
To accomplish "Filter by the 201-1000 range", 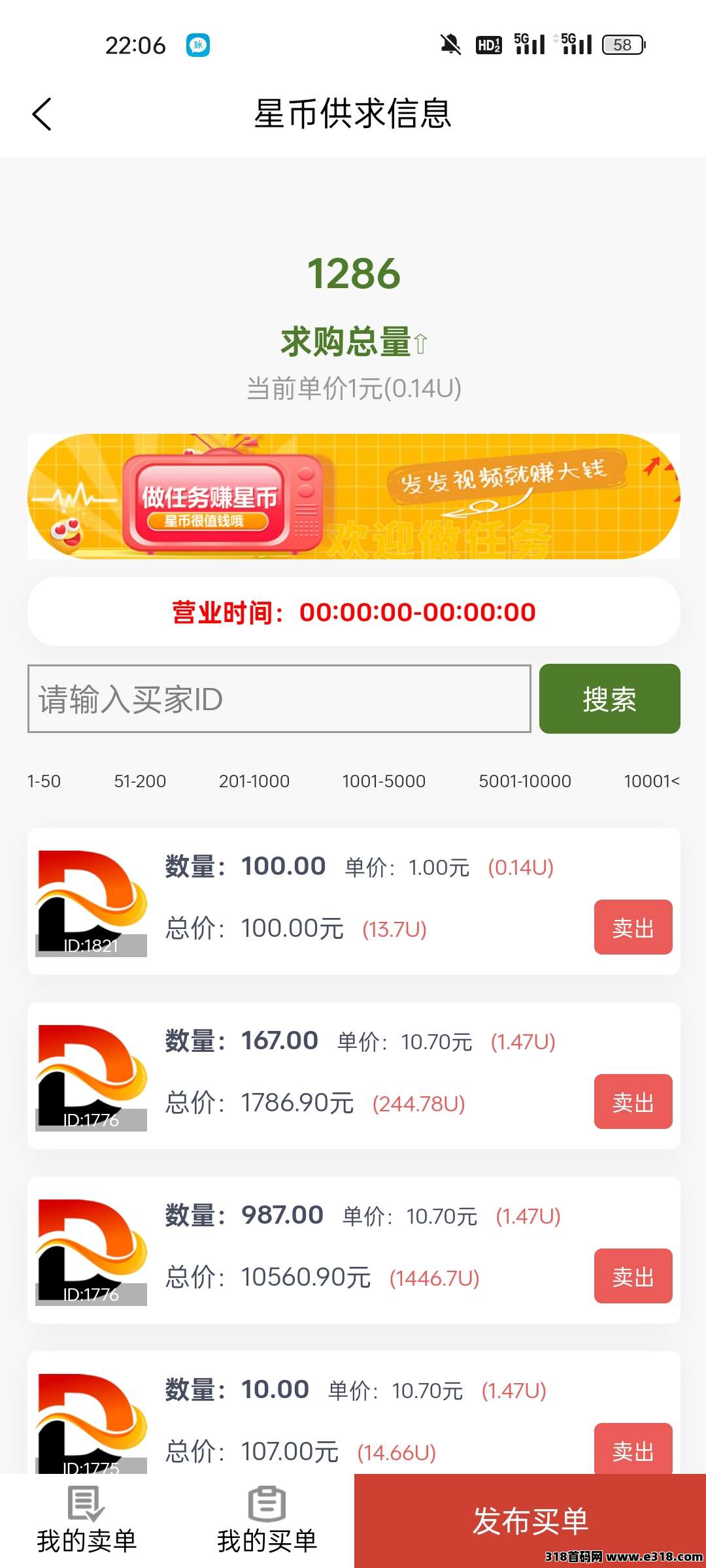I will (x=254, y=781).
